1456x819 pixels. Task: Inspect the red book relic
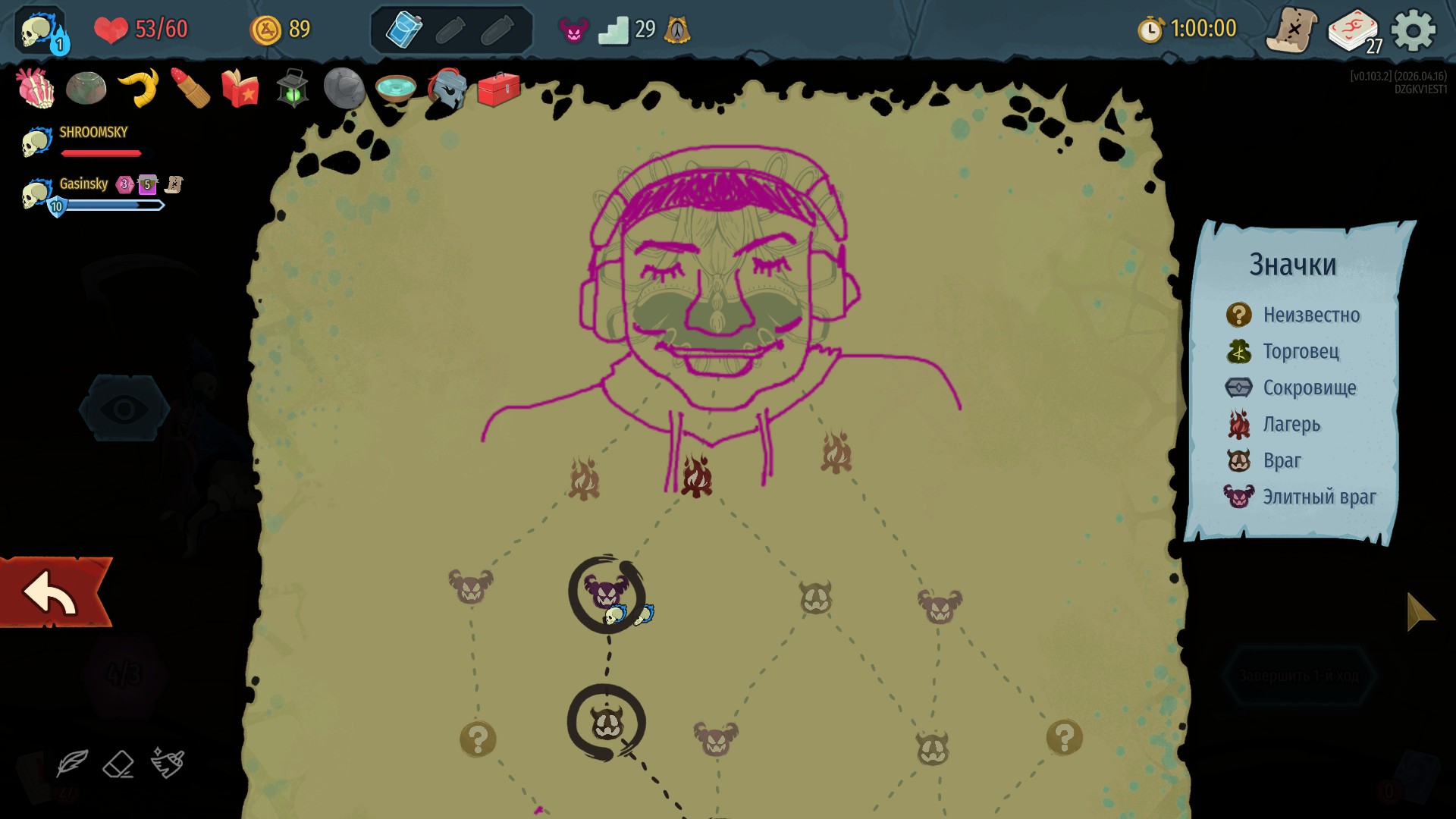click(240, 89)
